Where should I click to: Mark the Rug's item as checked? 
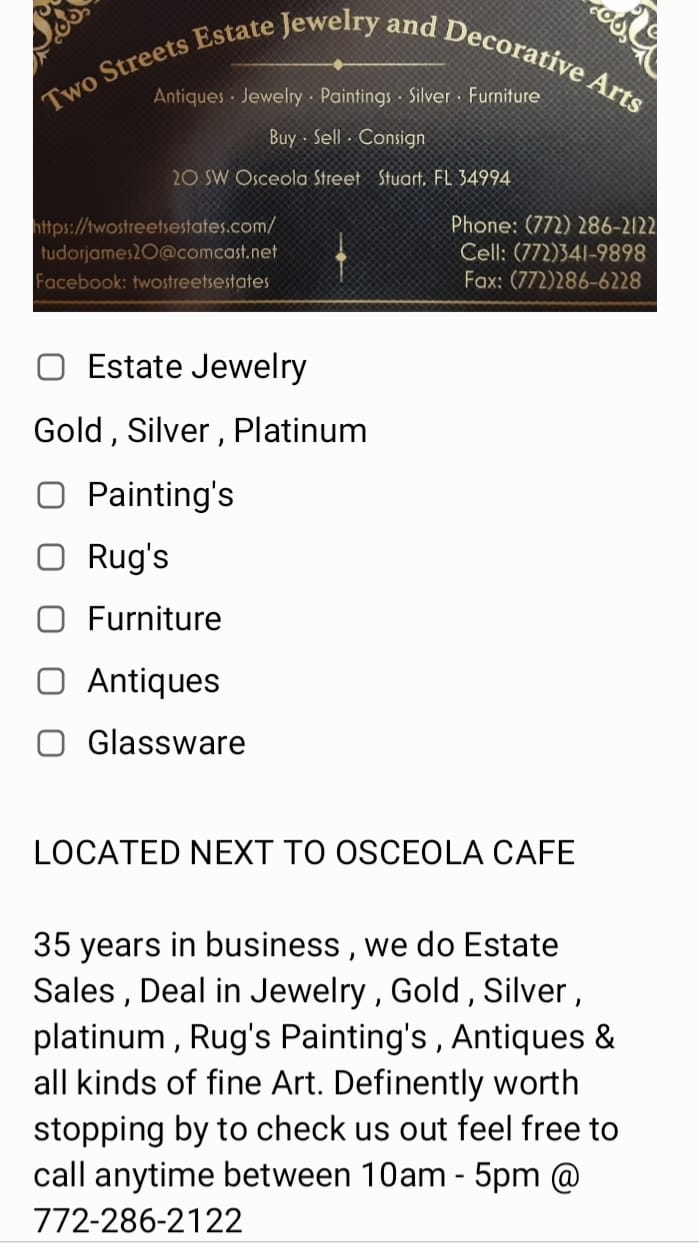tap(51, 557)
